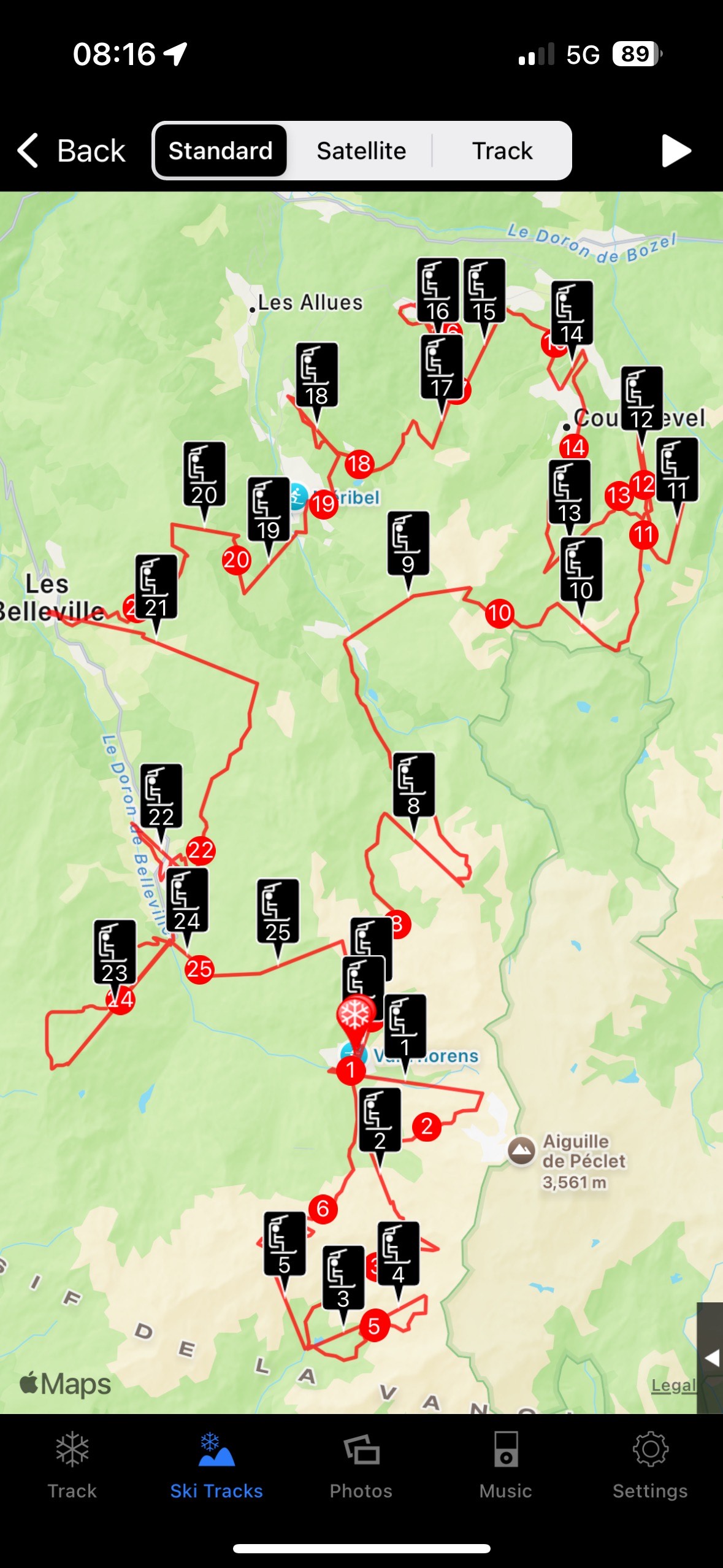Select lift marker 9 on the map
The image size is (723, 1568).
[x=408, y=545]
